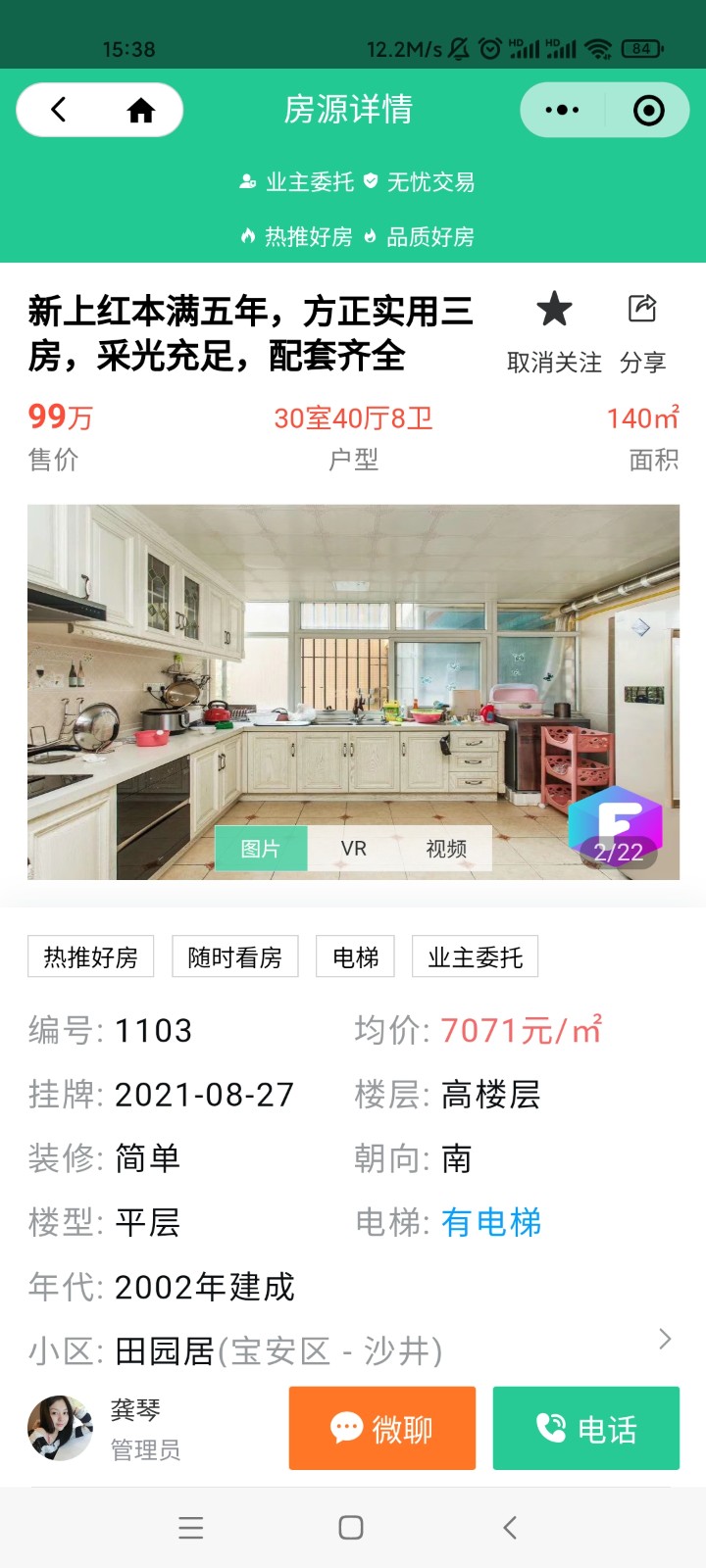Unfollow this listing via the star
This screenshot has width=706, height=1568.
(x=554, y=331)
